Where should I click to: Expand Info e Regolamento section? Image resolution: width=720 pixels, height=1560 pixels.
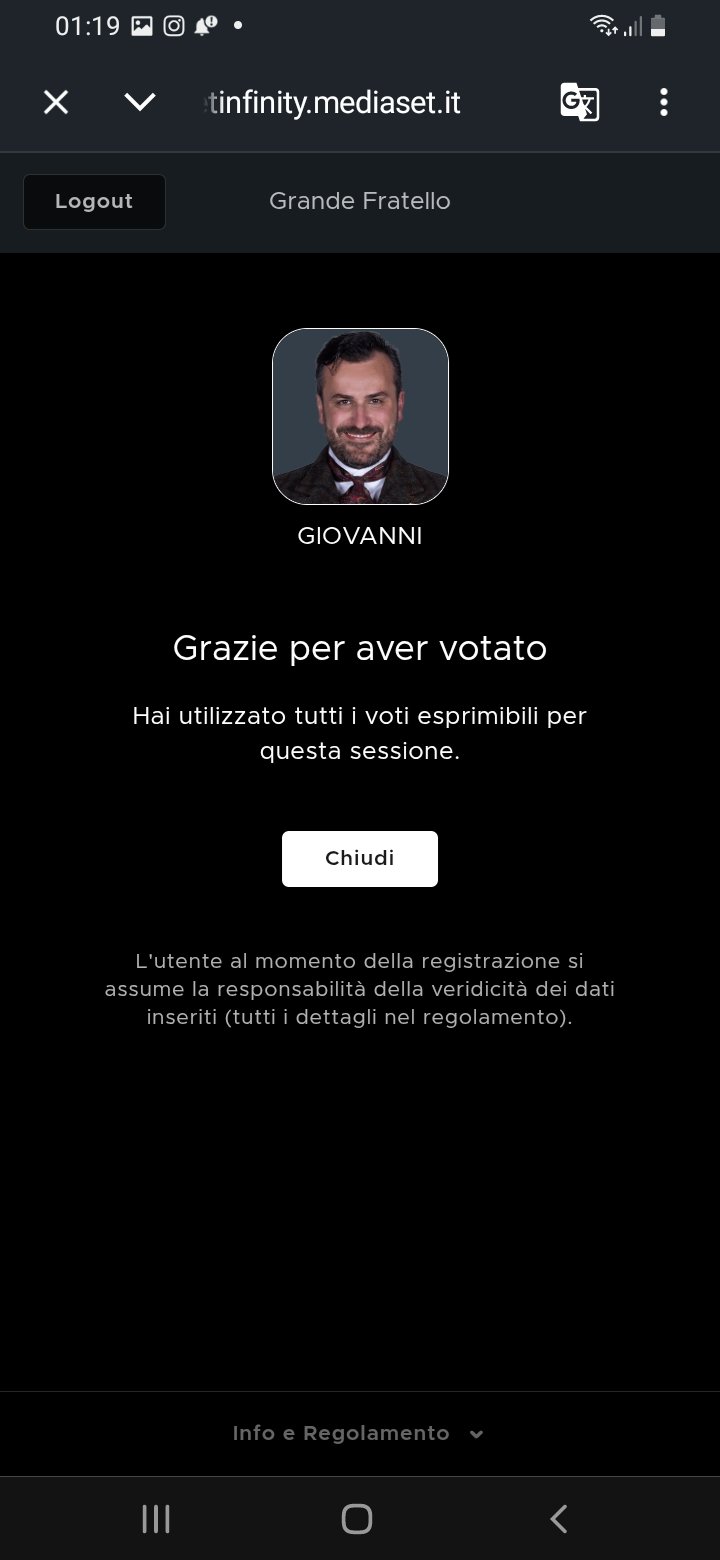click(x=359, y=1433)
